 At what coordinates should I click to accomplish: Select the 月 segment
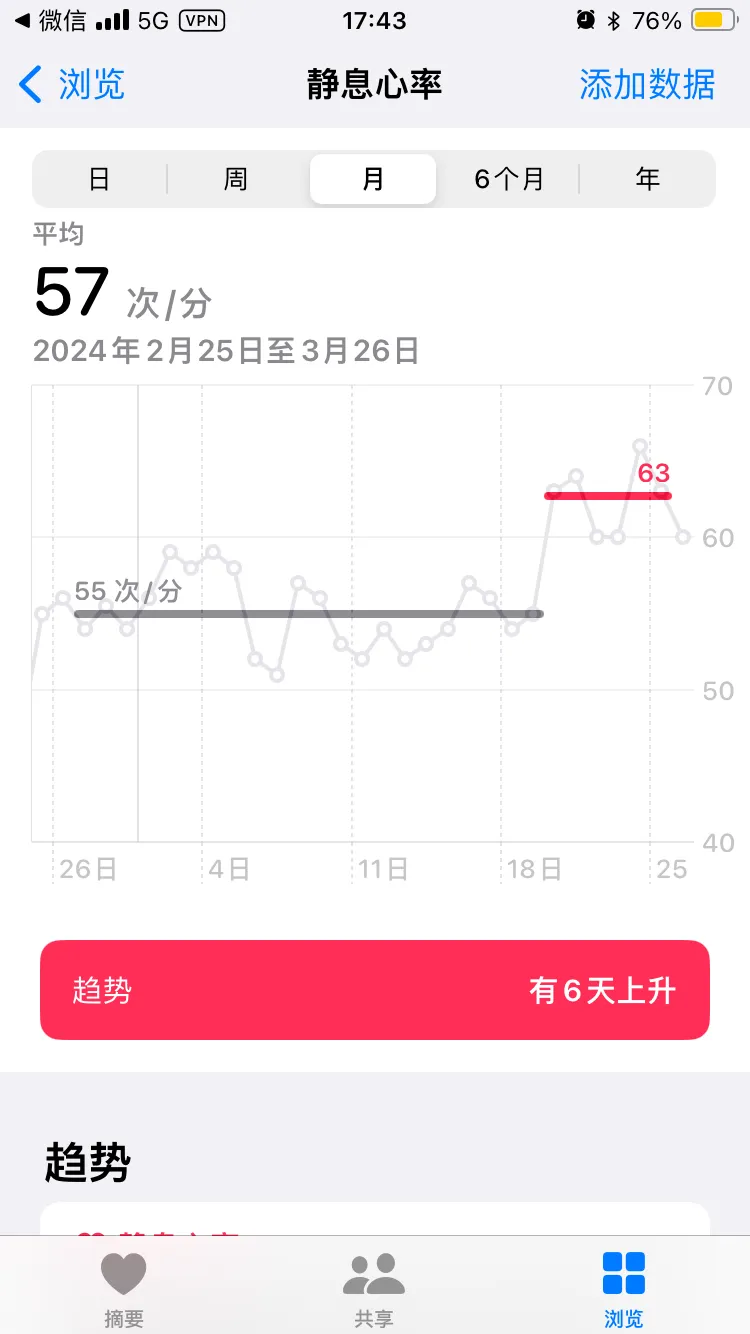tap(373, 179)
